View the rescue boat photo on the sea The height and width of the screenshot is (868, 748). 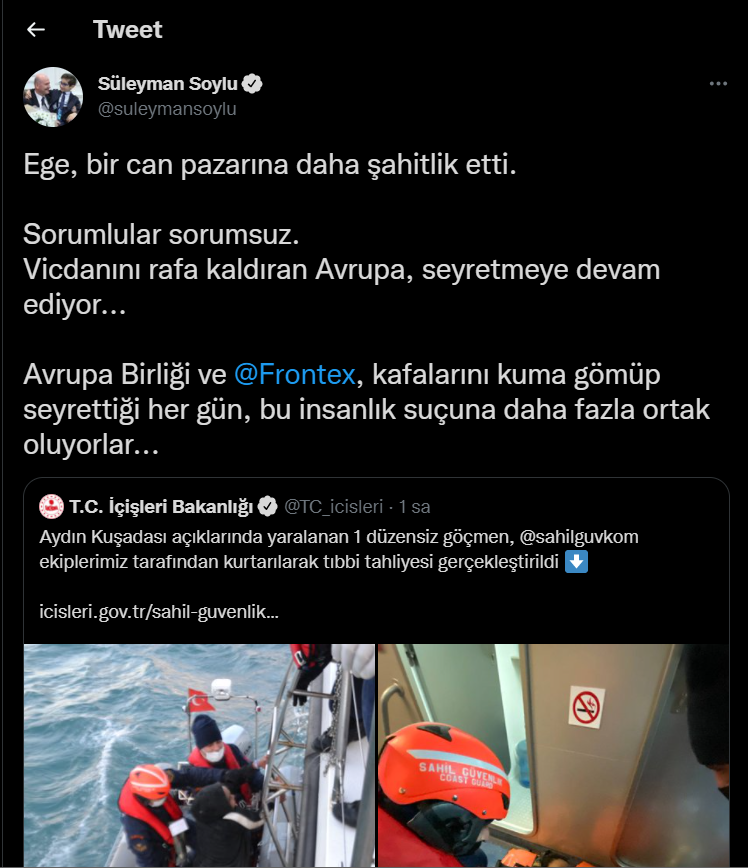198,755
